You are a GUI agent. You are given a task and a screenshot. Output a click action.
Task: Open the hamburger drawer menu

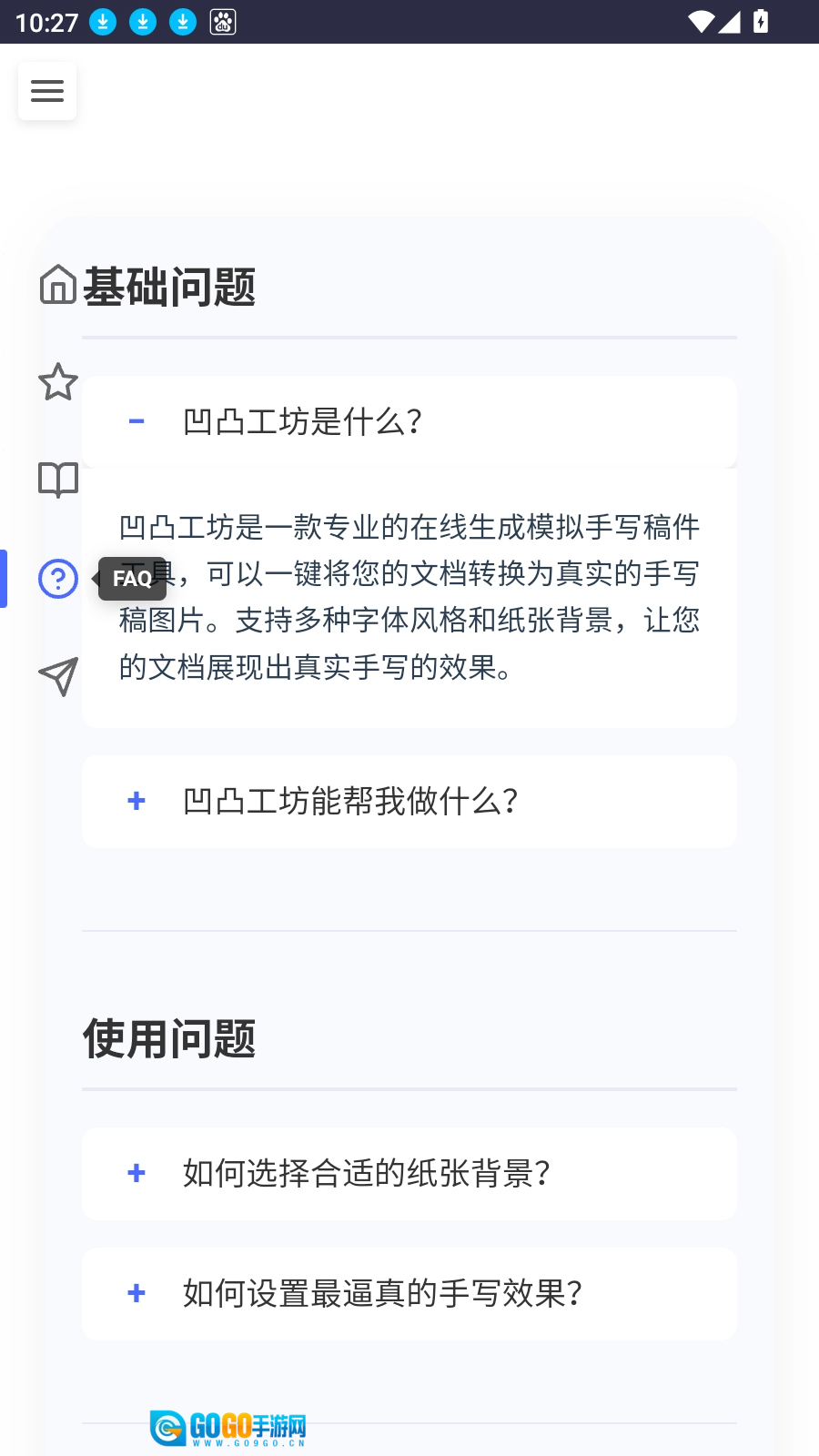[47, 91]
